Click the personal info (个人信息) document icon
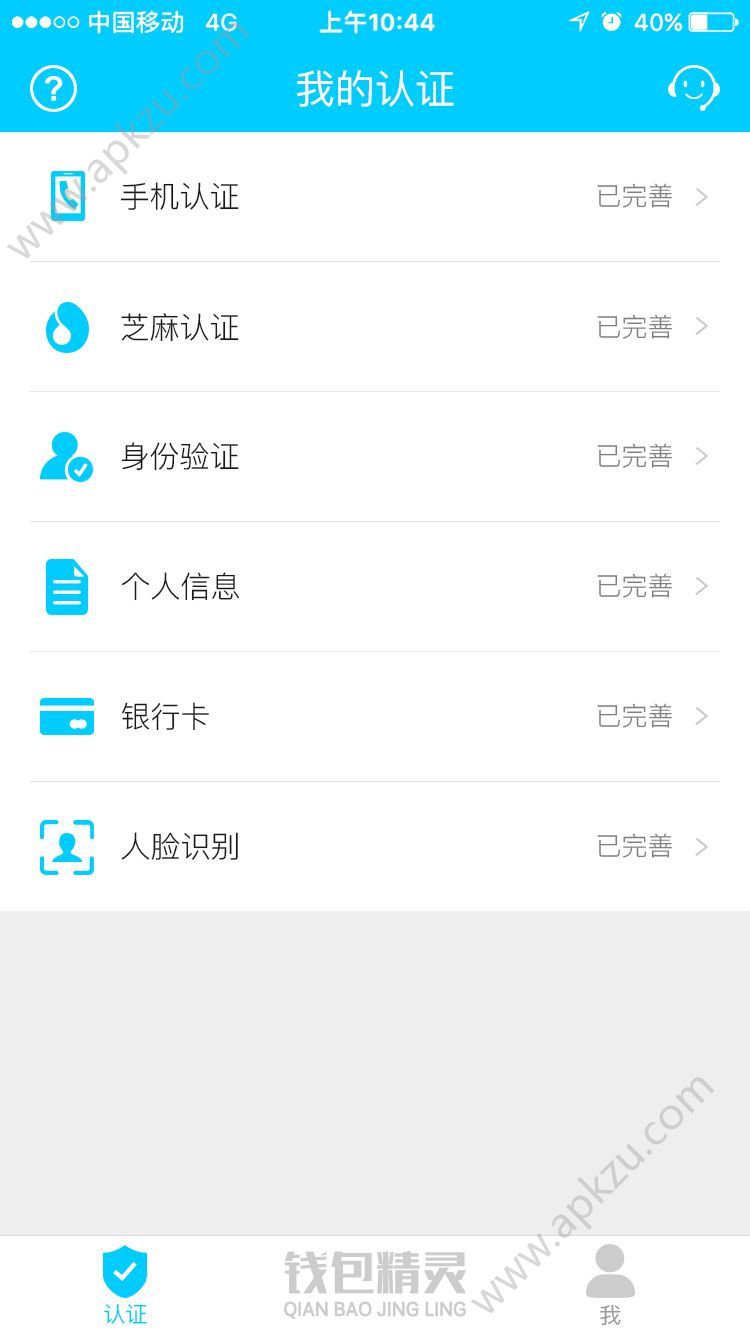 click(x=66, y=587)
